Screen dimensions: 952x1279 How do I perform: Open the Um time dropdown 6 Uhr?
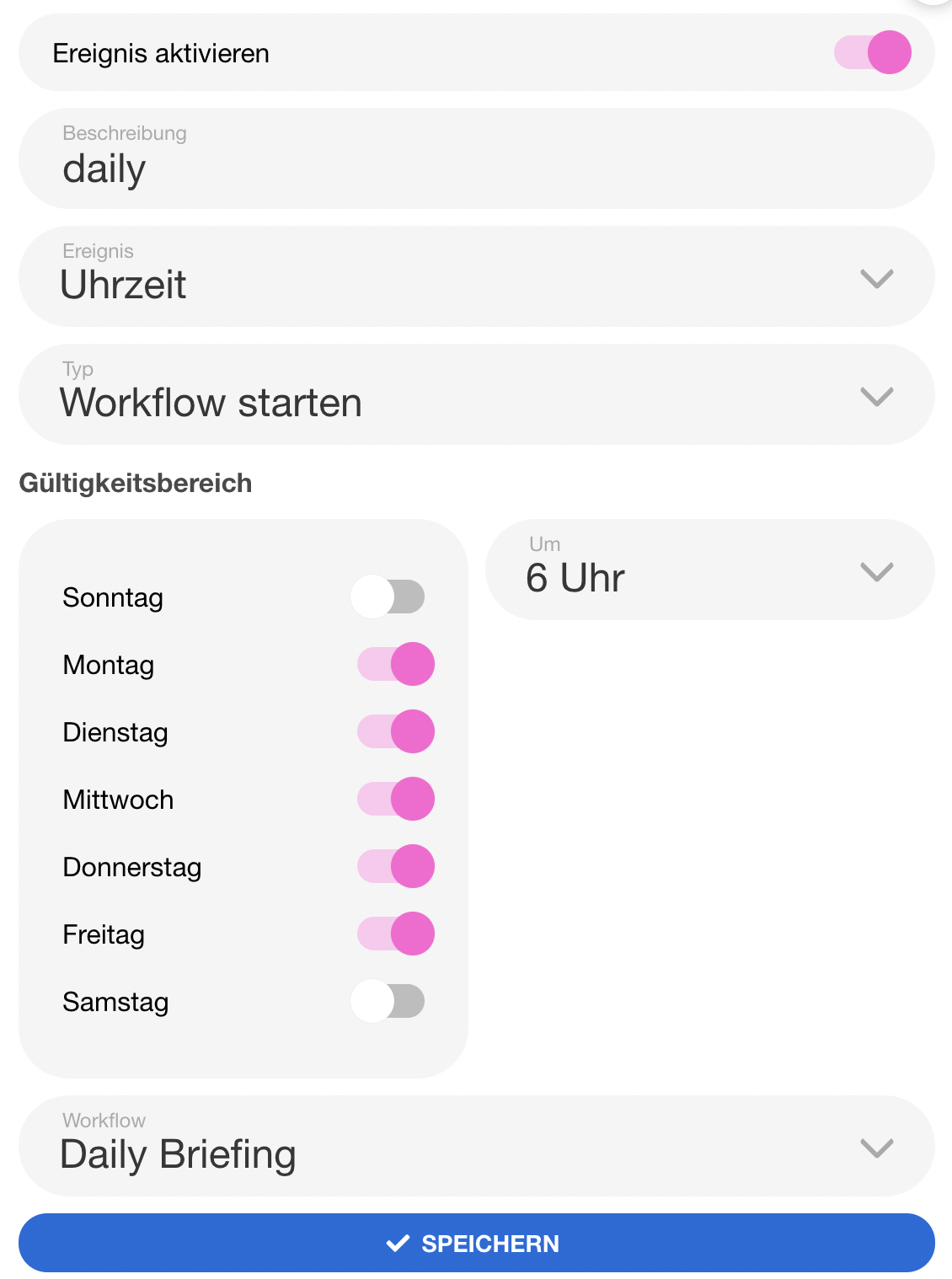[x=709, y=570]
